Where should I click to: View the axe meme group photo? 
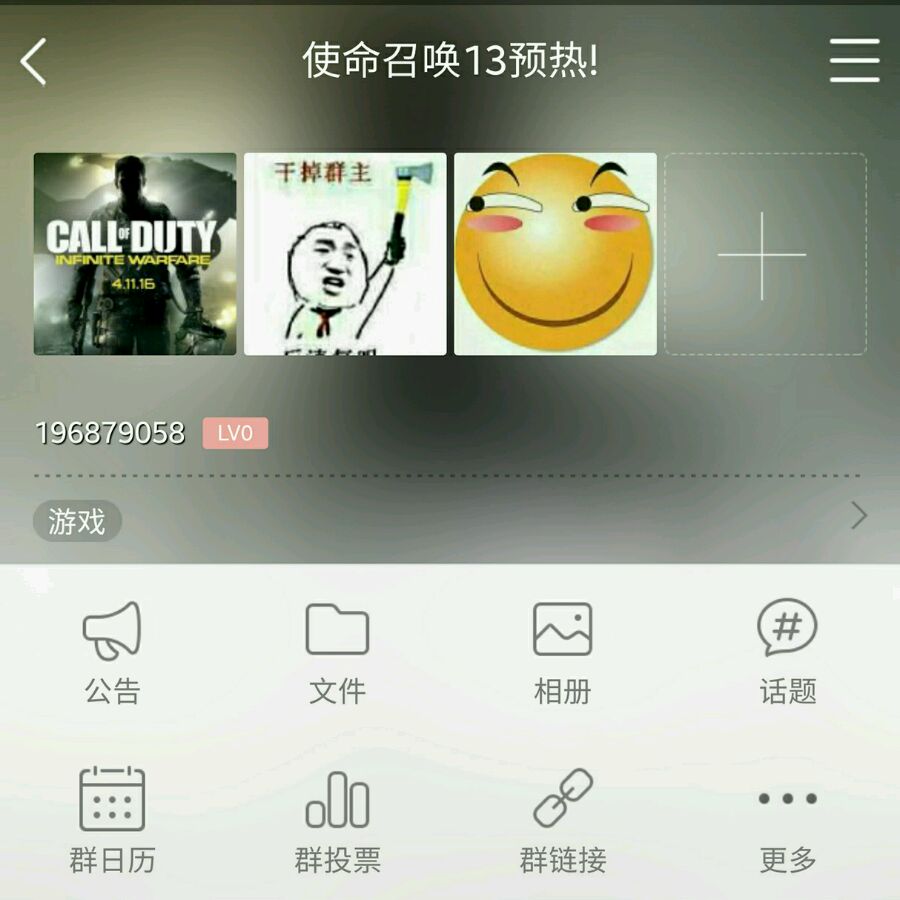(345, 254)
